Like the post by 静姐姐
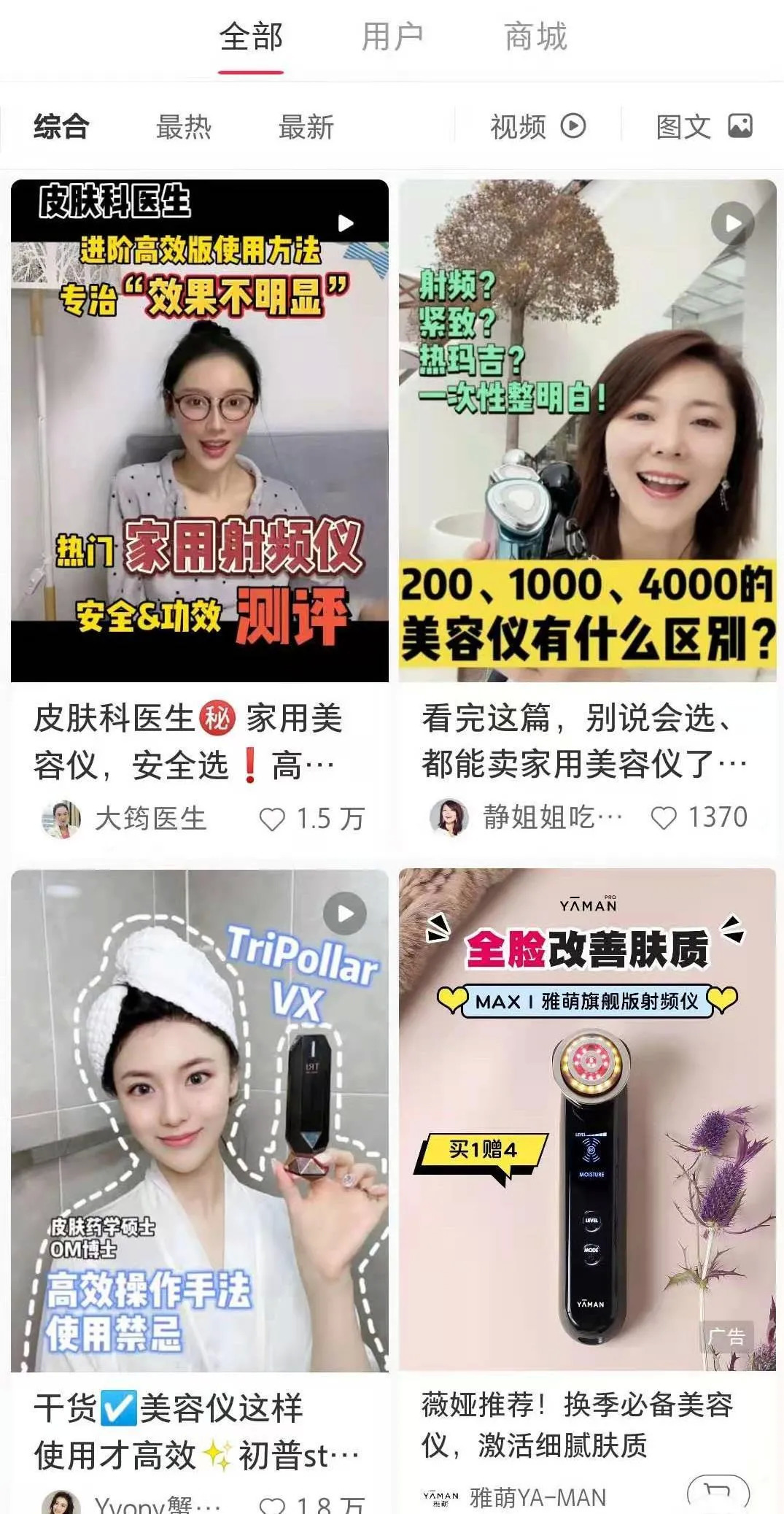Image resolution: width=784 pixels, height=1514 pixels. click(664, 818)
